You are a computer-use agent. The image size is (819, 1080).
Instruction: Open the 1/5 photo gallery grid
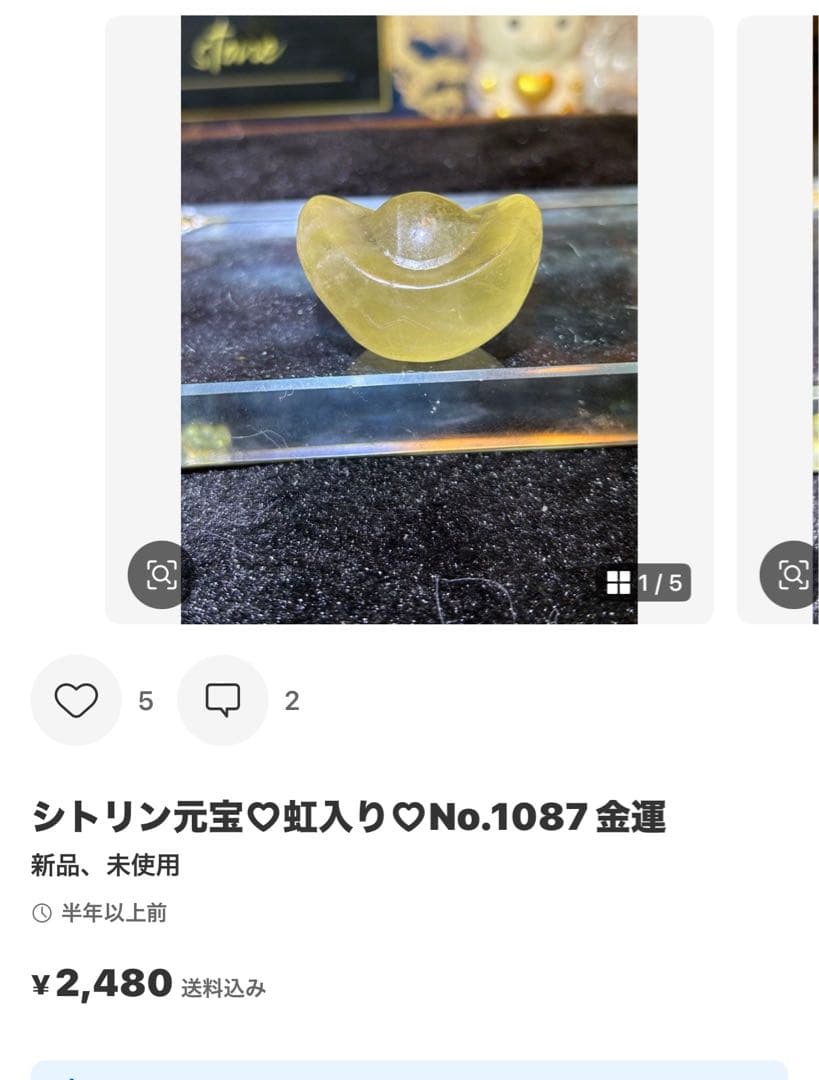(x=645, y=582)
